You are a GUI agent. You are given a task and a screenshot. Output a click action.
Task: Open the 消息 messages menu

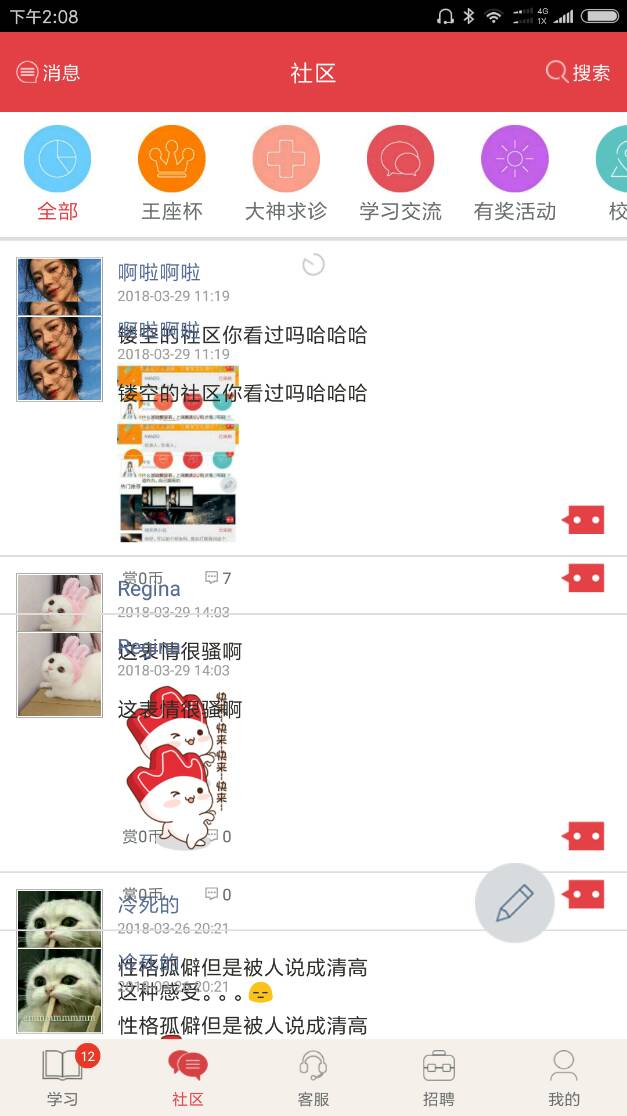(x=48, y=73)
